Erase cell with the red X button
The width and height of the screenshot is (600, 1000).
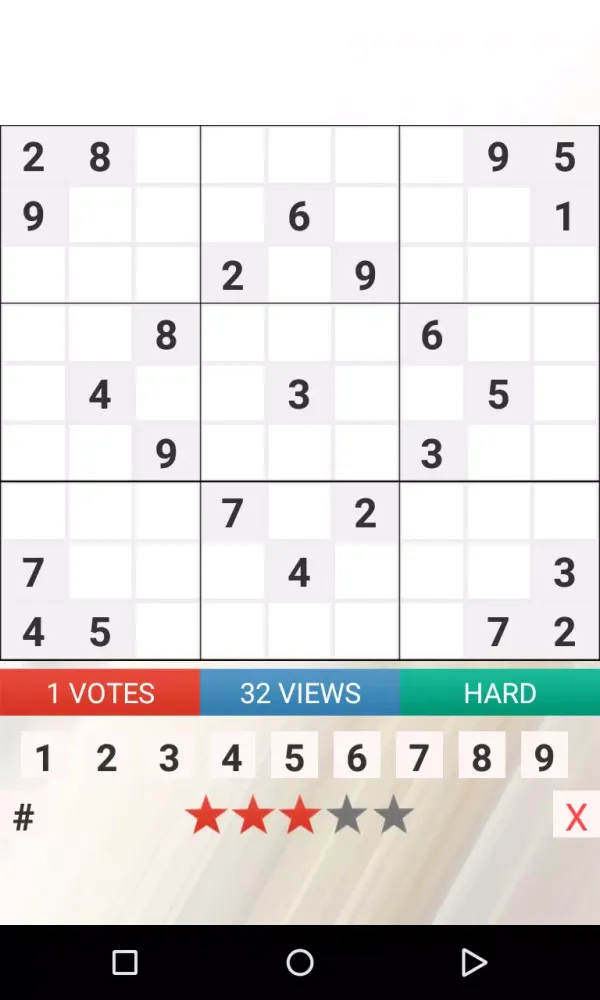point(576,816)
